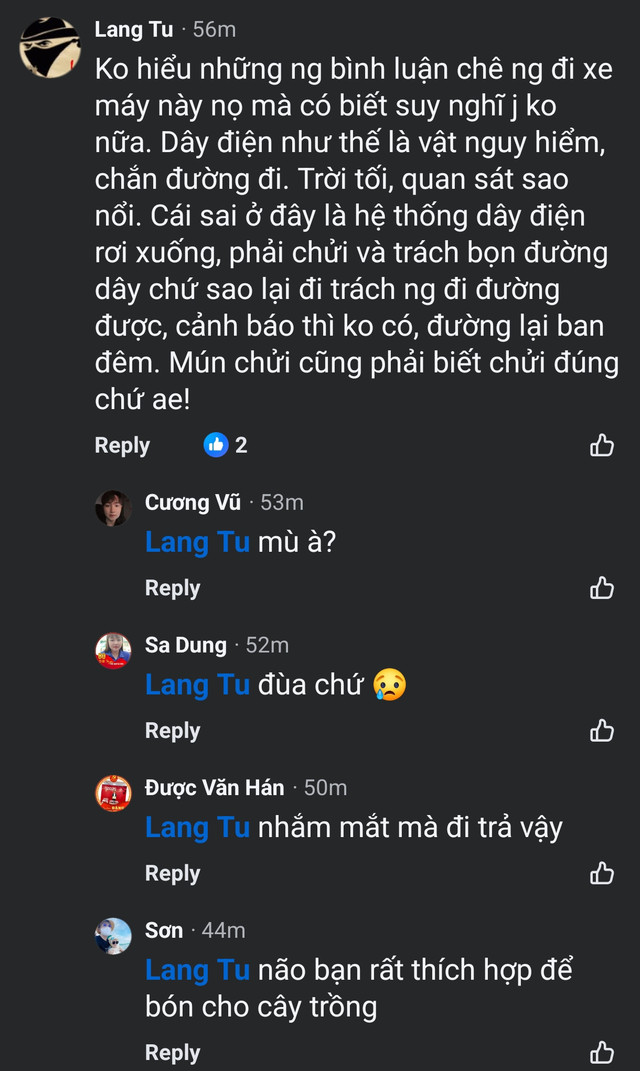This screenshot has width=640, height=1071.
Task: Reply to Sơn's comment
Action: pos(172,1052)
